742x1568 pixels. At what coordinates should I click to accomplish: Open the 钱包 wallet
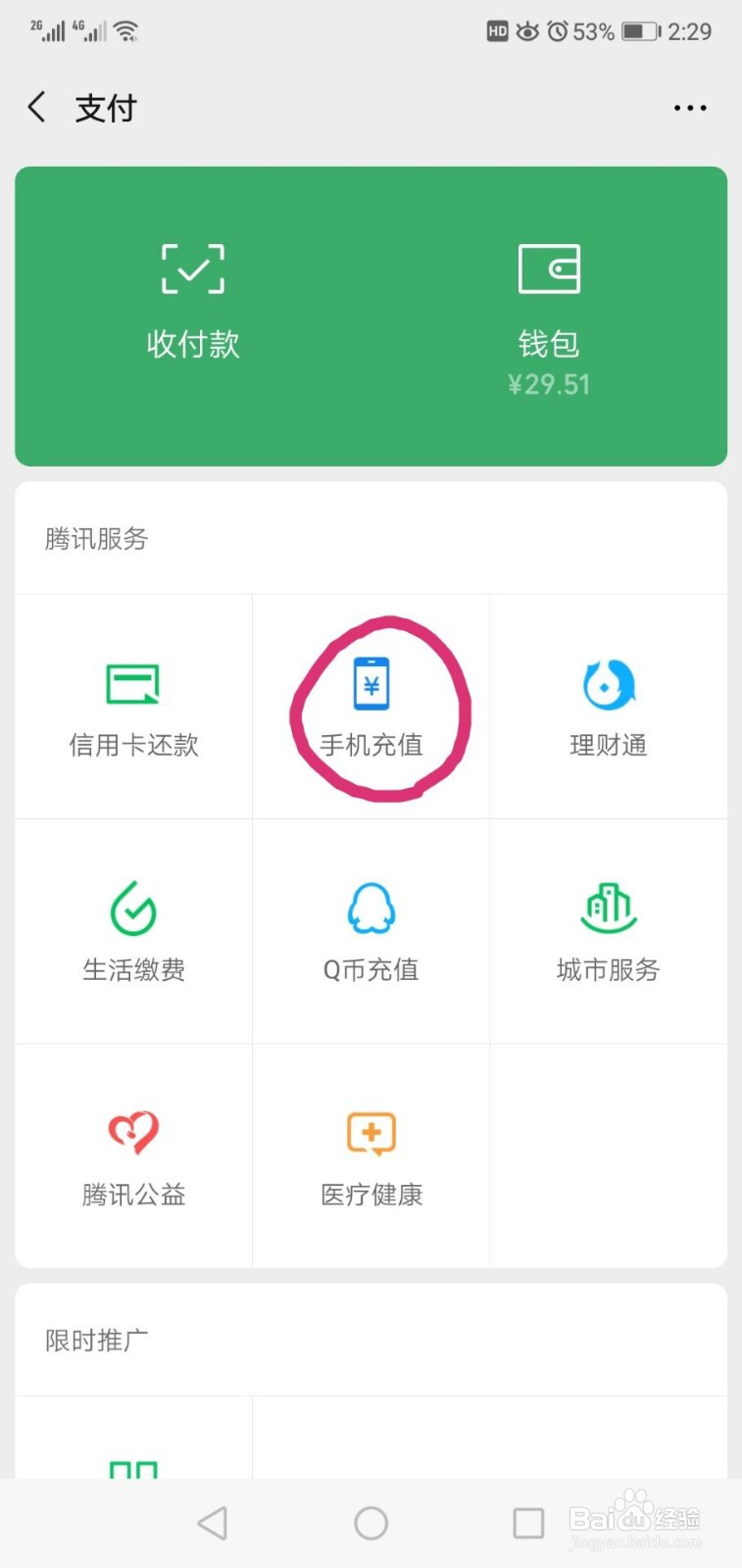pos(549,314)
